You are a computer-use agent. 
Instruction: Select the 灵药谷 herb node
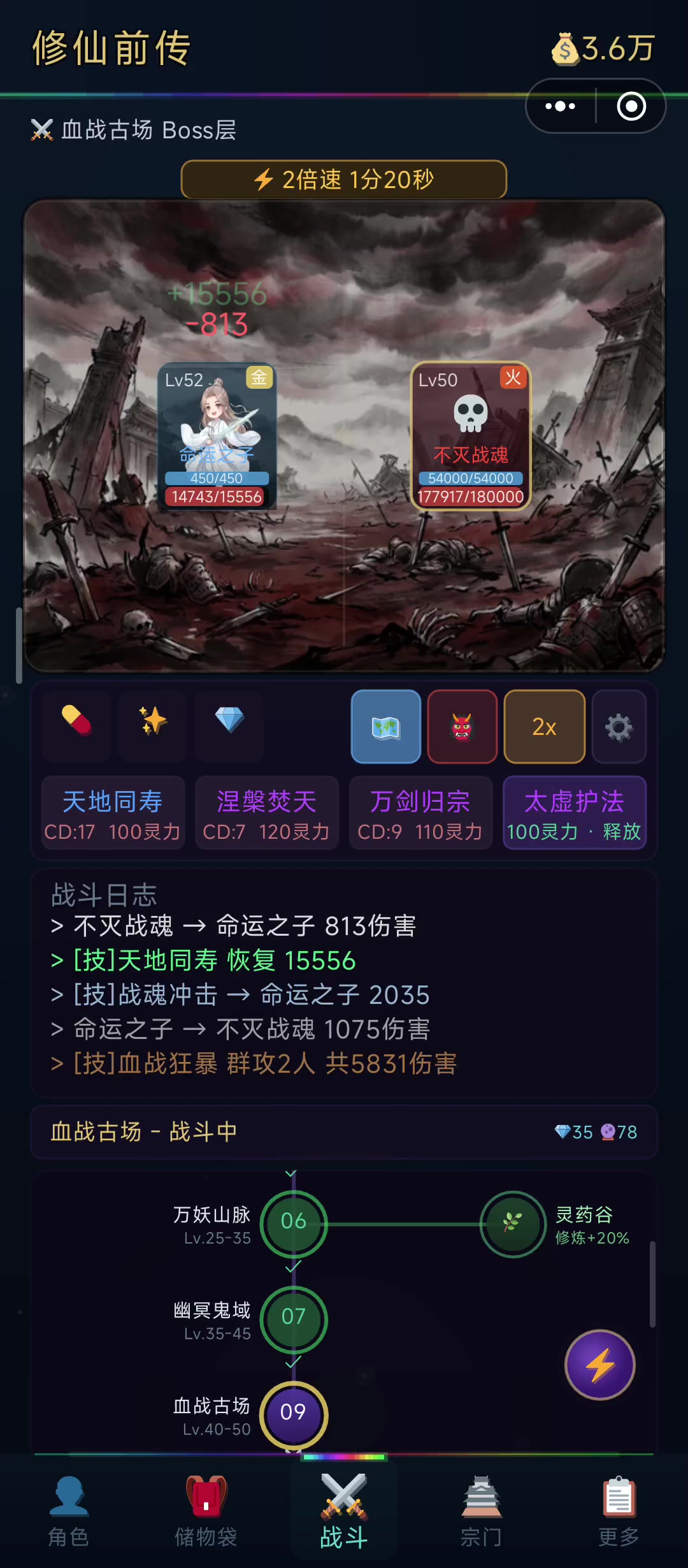click(x=513, y=1223)
